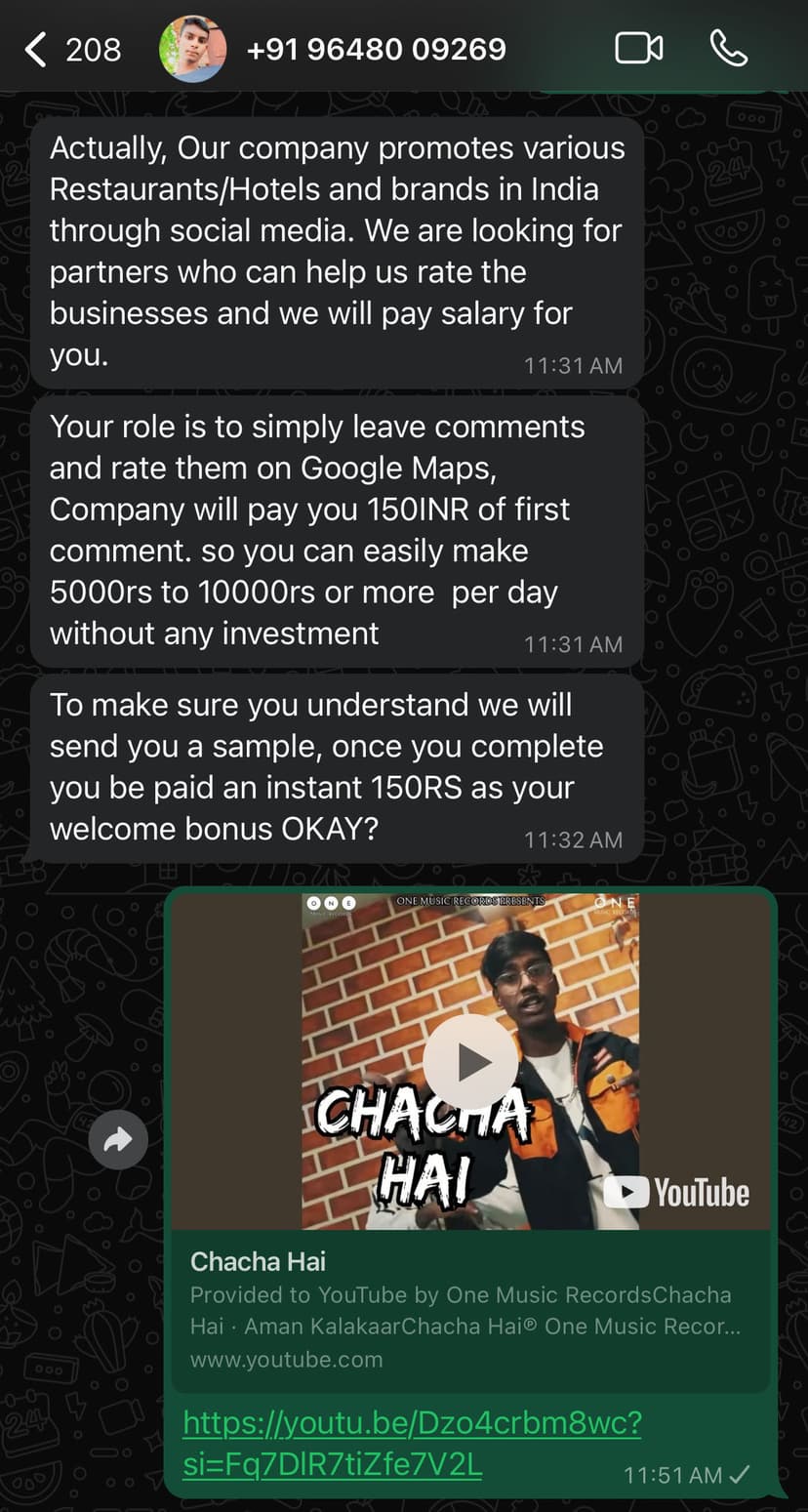Start a voice call
The image size is (808, 1512).
[x=728, y=49]
